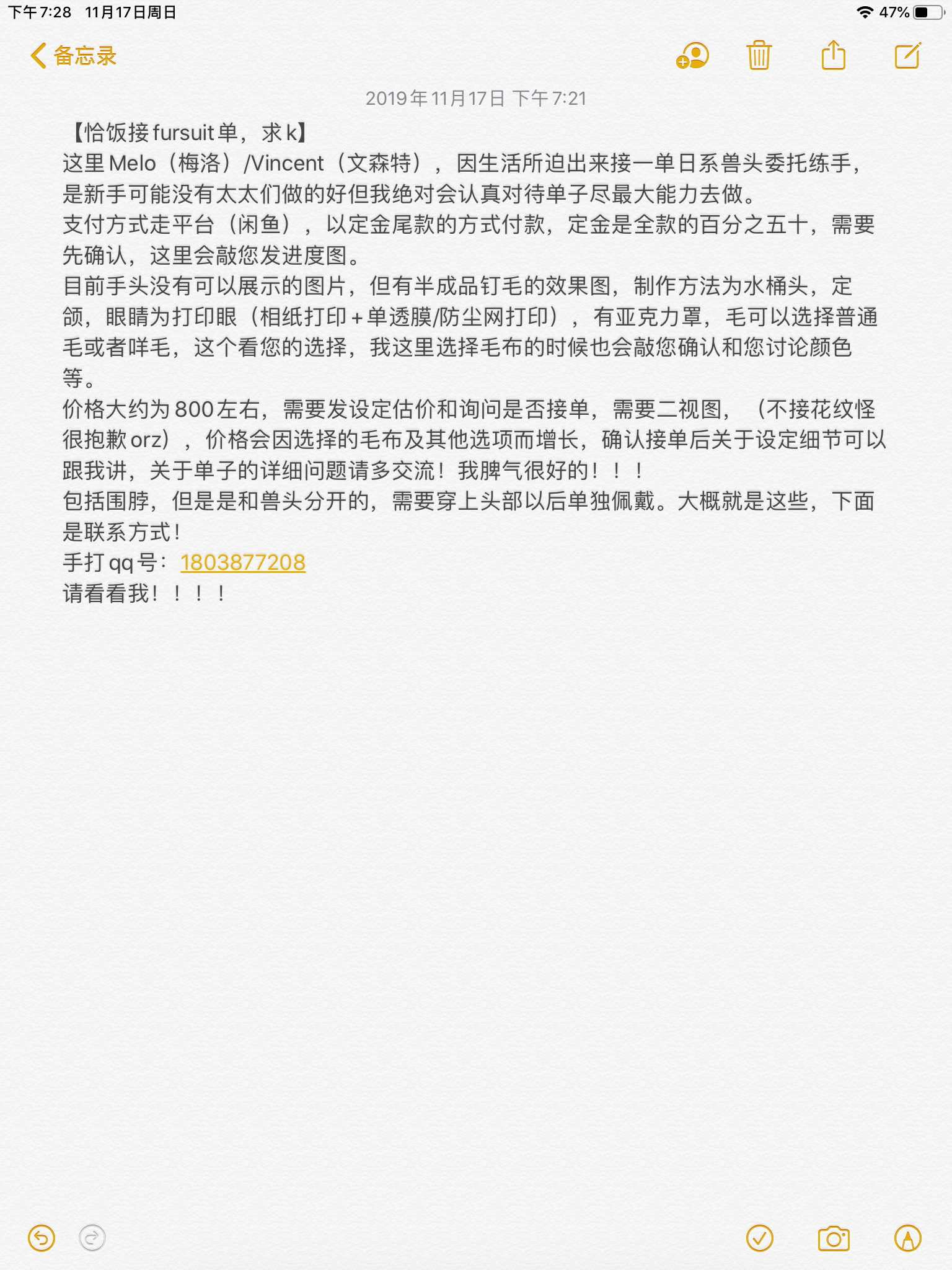
Task: Open the markup pen tool
Action: pos(908,1238)
